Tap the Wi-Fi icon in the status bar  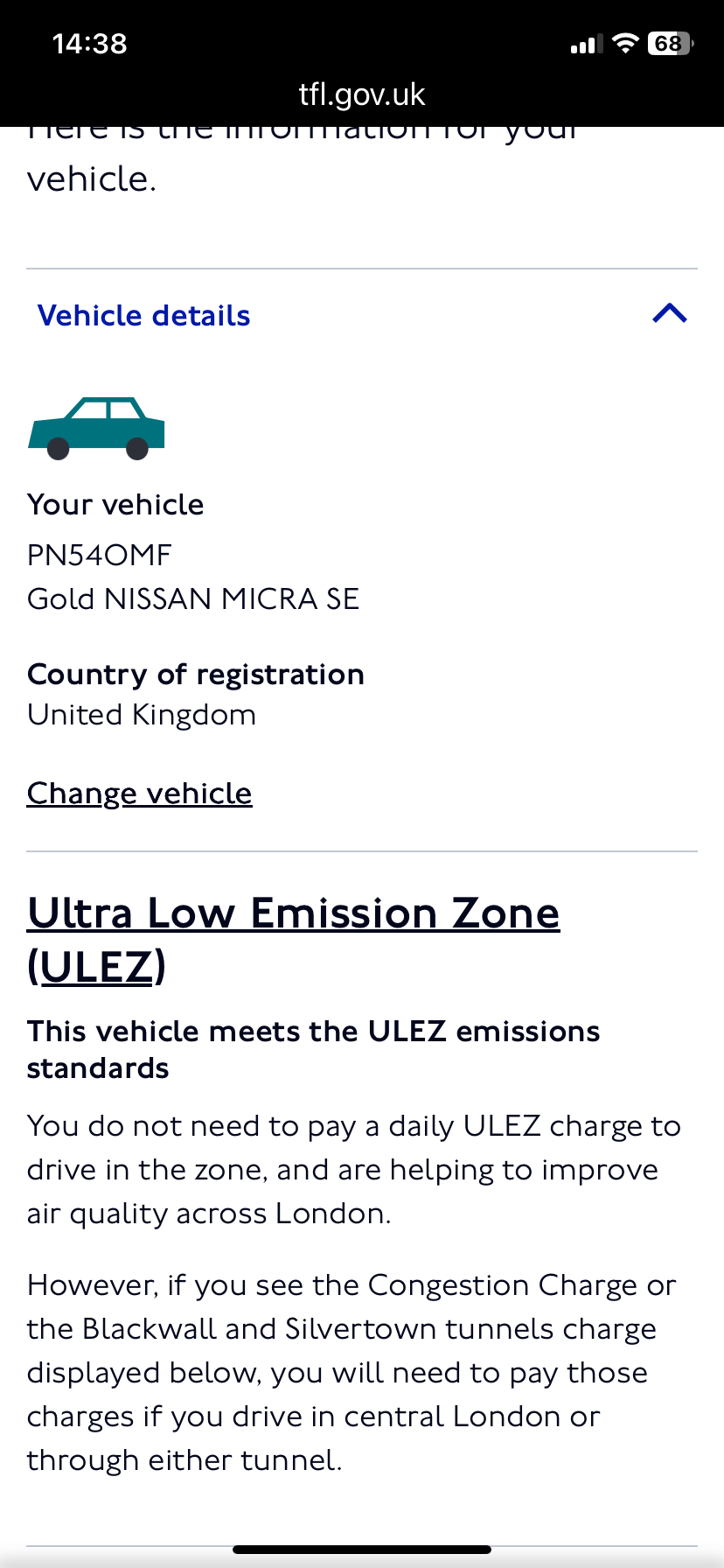(x=626, y=42)
